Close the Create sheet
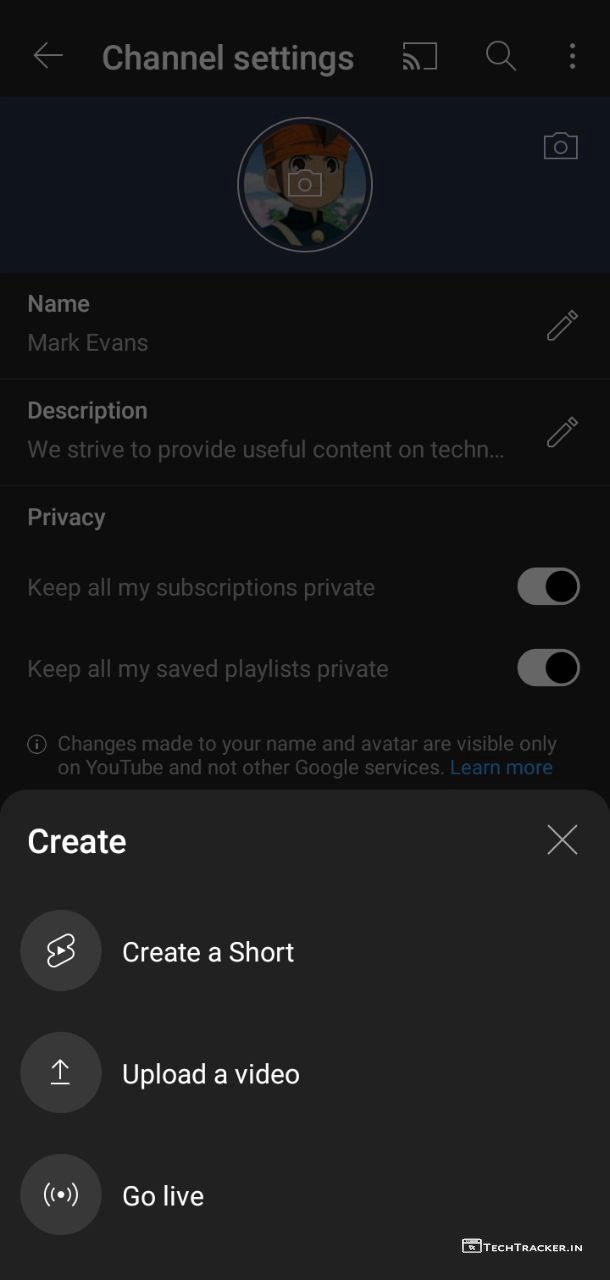610x1280 pixels. (562, 840)
